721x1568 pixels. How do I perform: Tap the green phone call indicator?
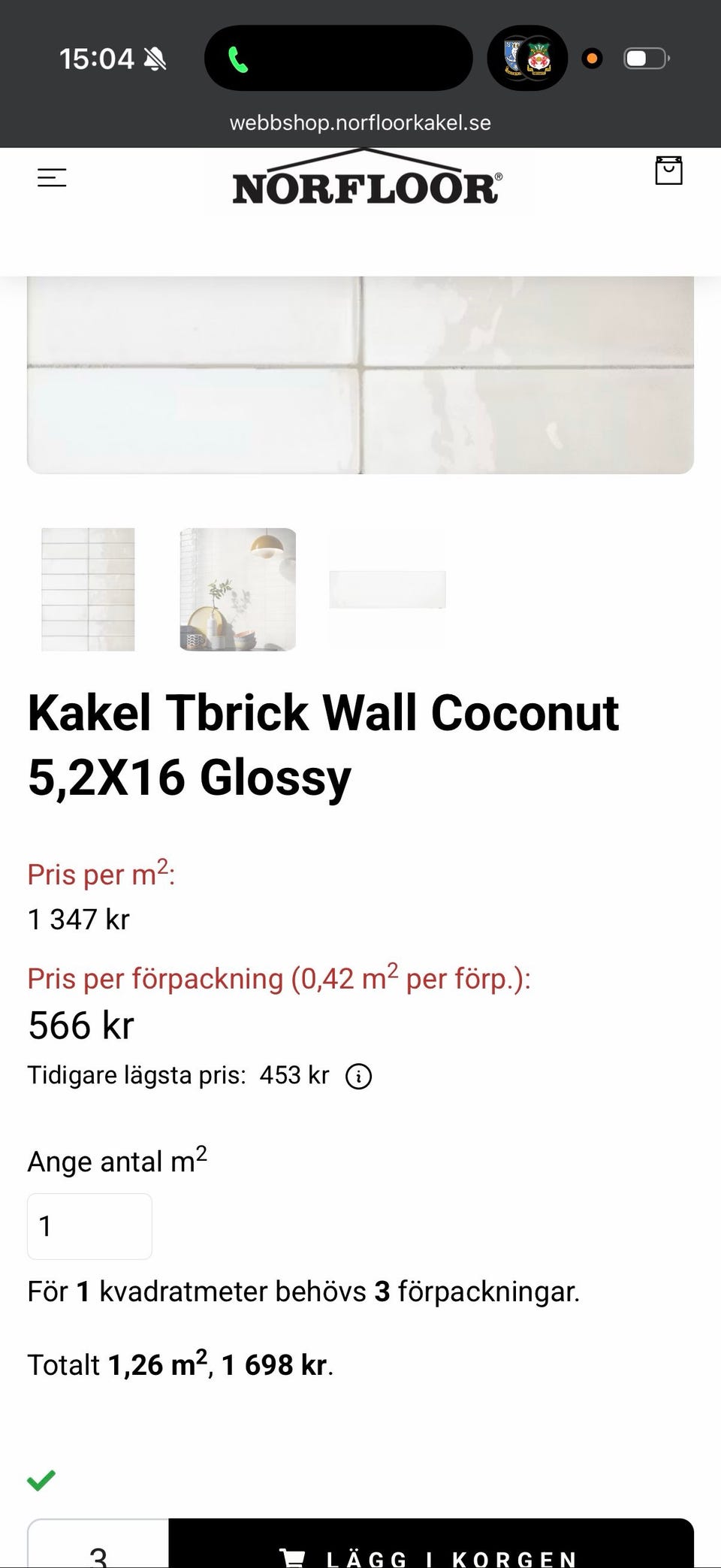click(240, 57)
